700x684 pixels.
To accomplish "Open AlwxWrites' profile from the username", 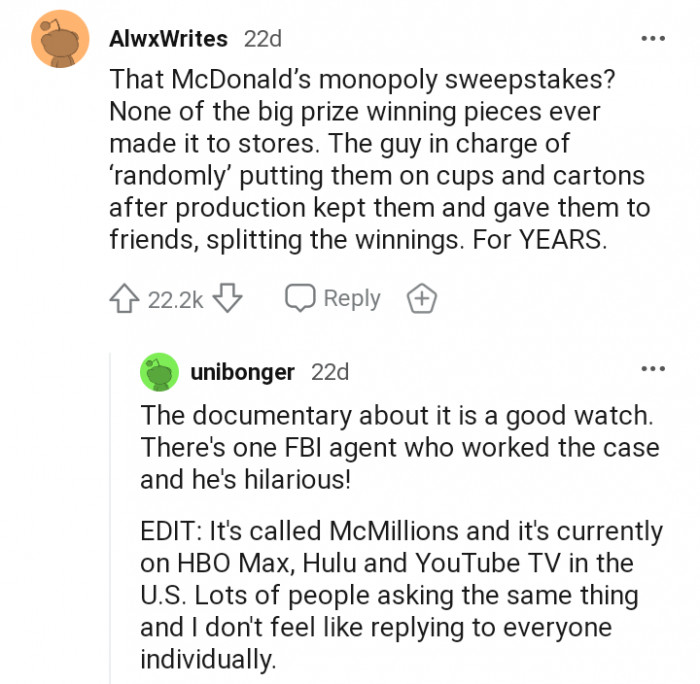I will 170,39.
